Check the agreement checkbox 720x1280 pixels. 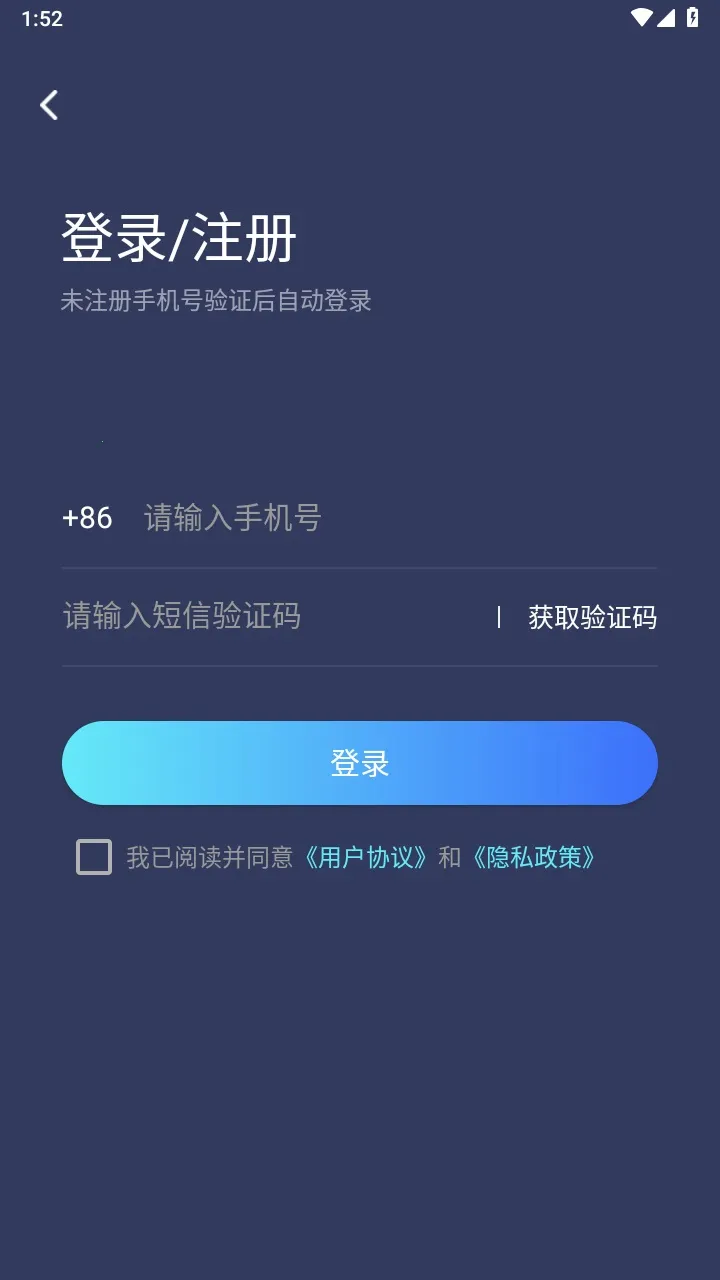pyautogui.click(x=94, y=857)
